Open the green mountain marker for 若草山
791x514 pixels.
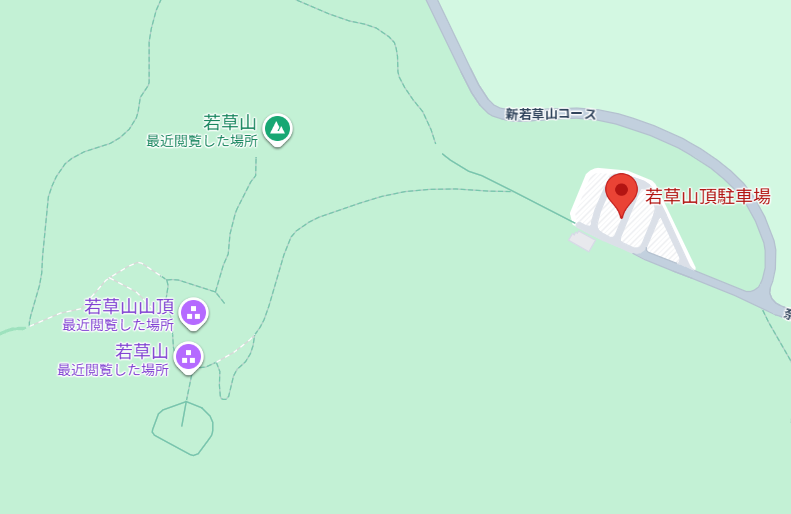click(x=277, y=128)
